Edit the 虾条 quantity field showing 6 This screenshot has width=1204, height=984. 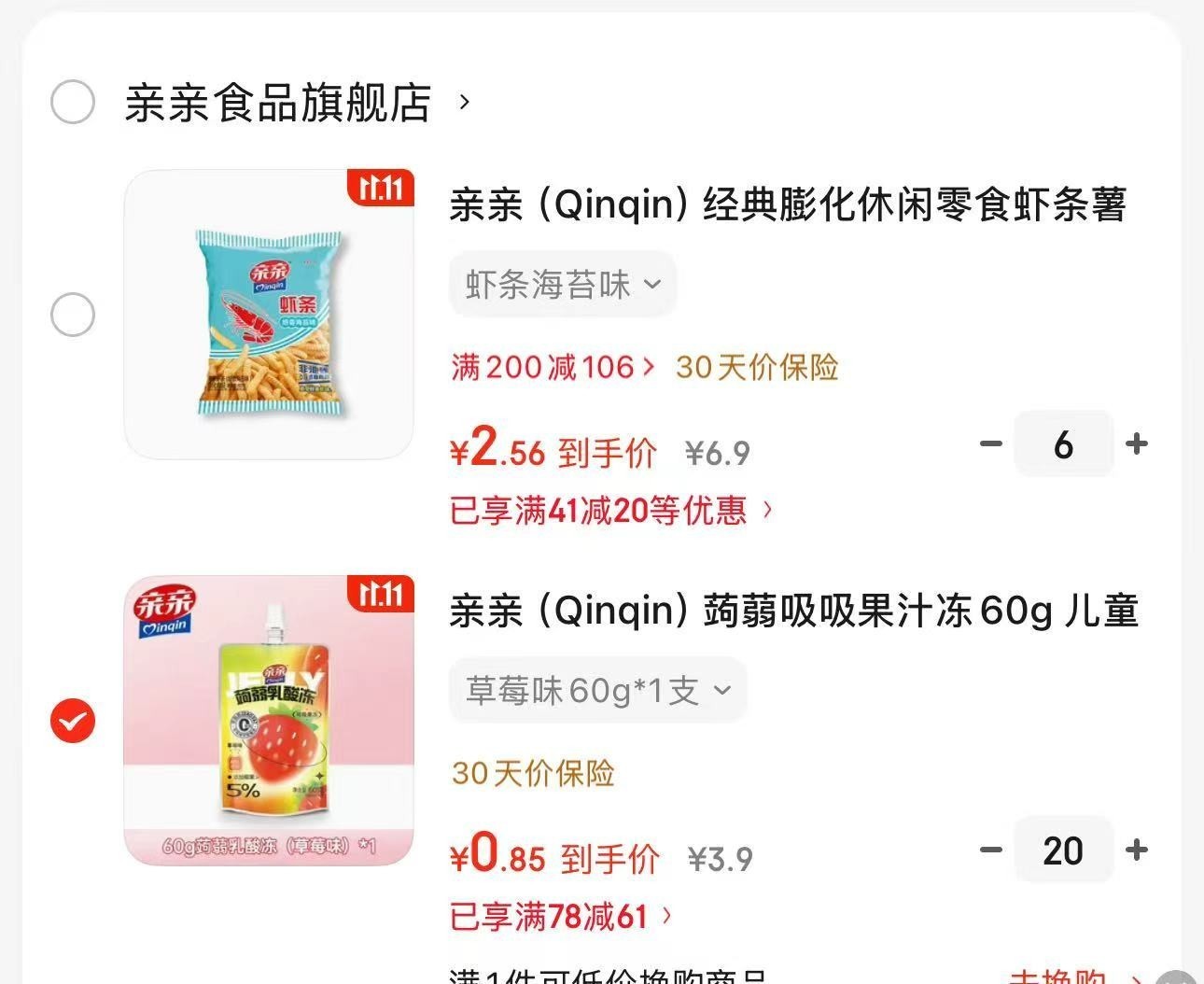1063,444
